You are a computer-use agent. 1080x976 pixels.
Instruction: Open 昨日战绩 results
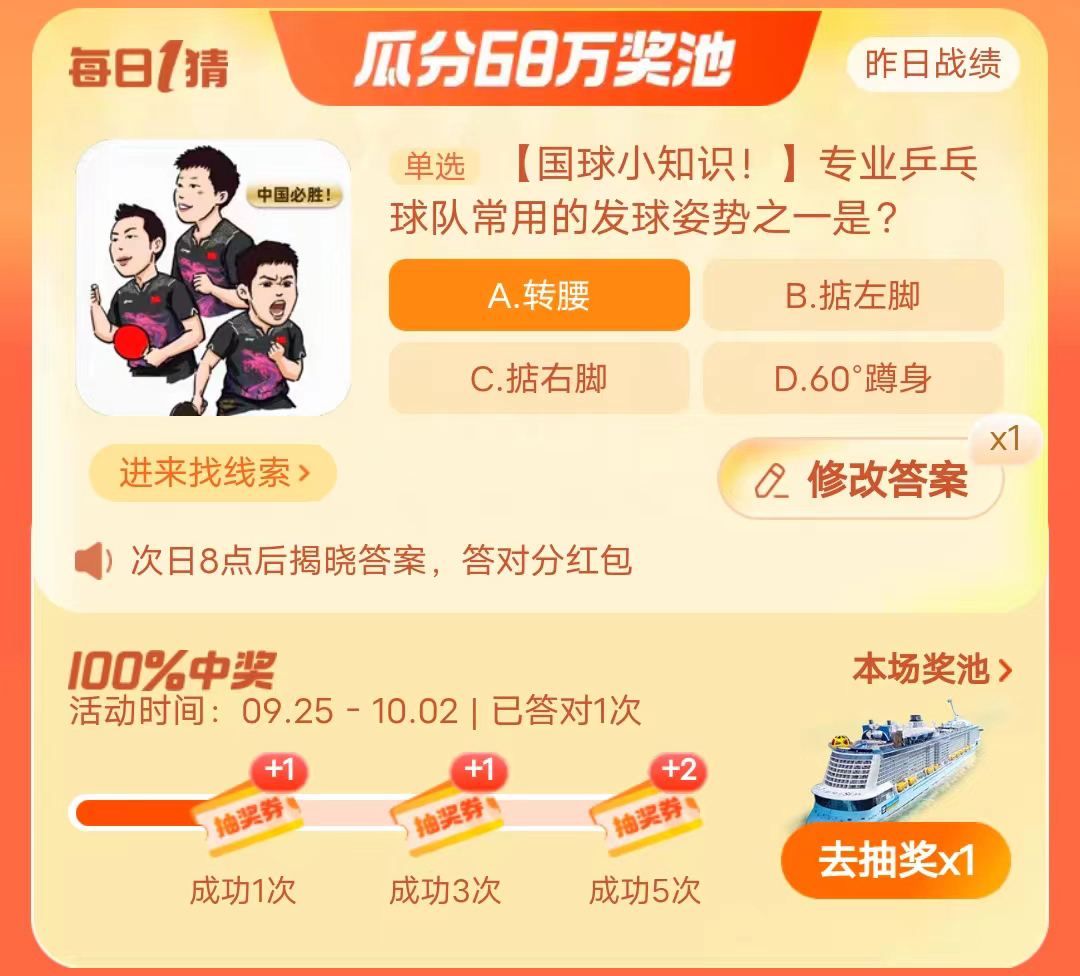tap(933, 65)
